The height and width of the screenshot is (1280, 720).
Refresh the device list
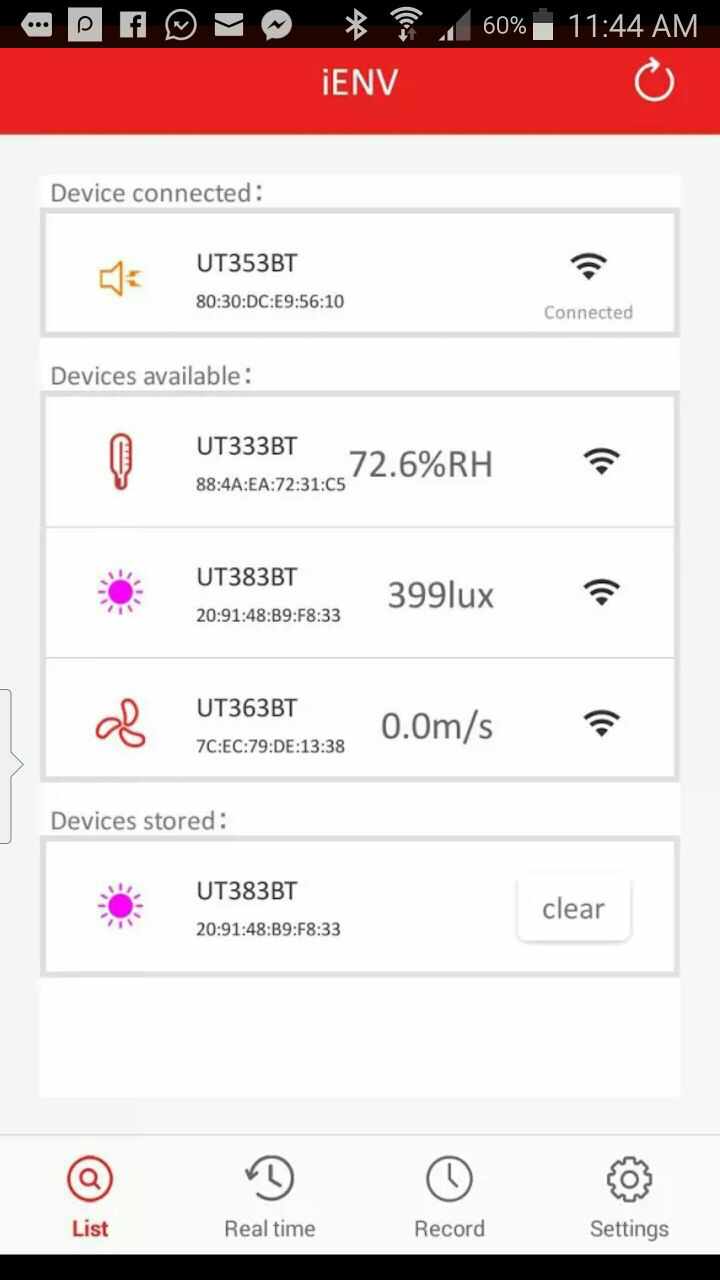654,83
